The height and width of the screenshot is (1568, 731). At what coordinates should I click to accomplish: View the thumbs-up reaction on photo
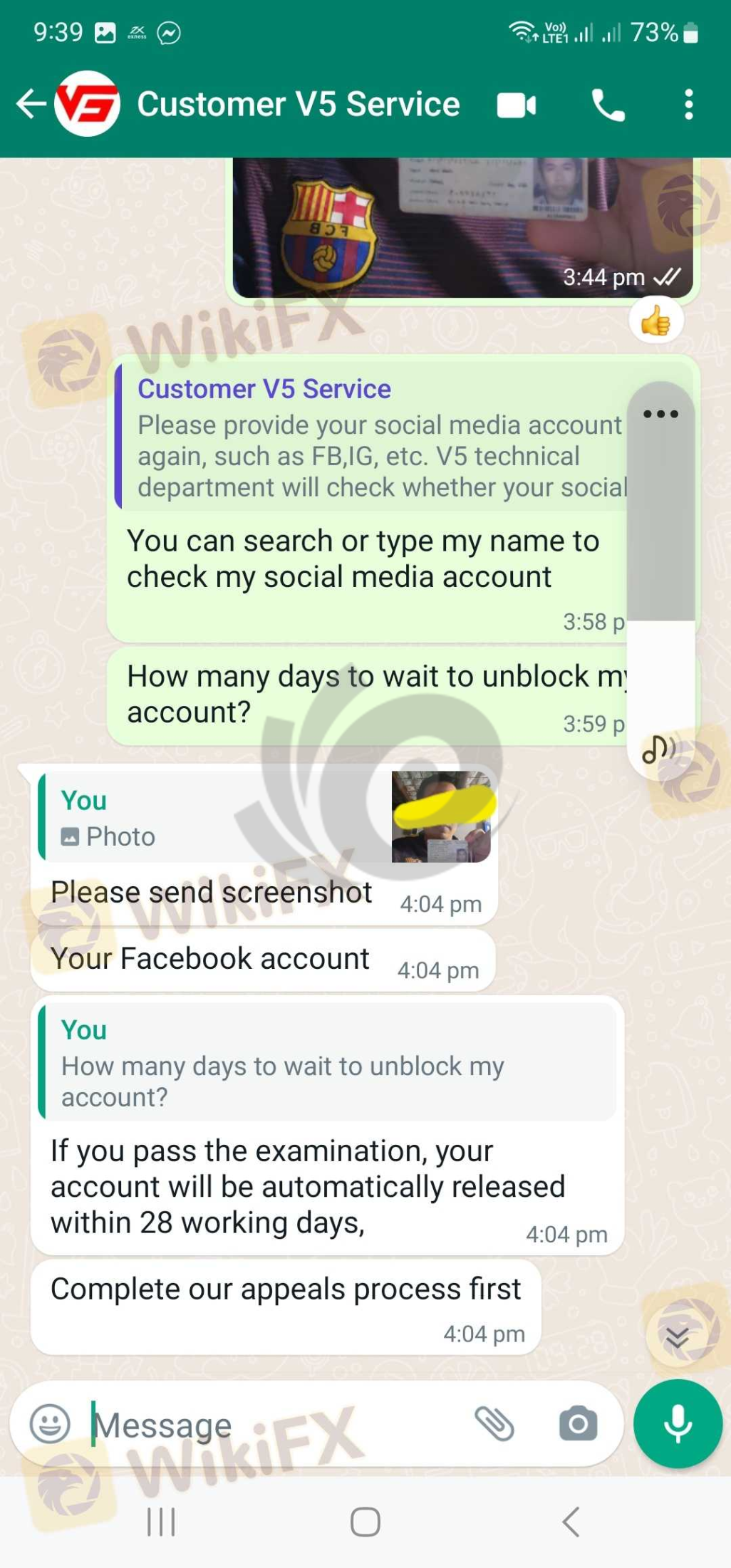(x=655, y=322)
